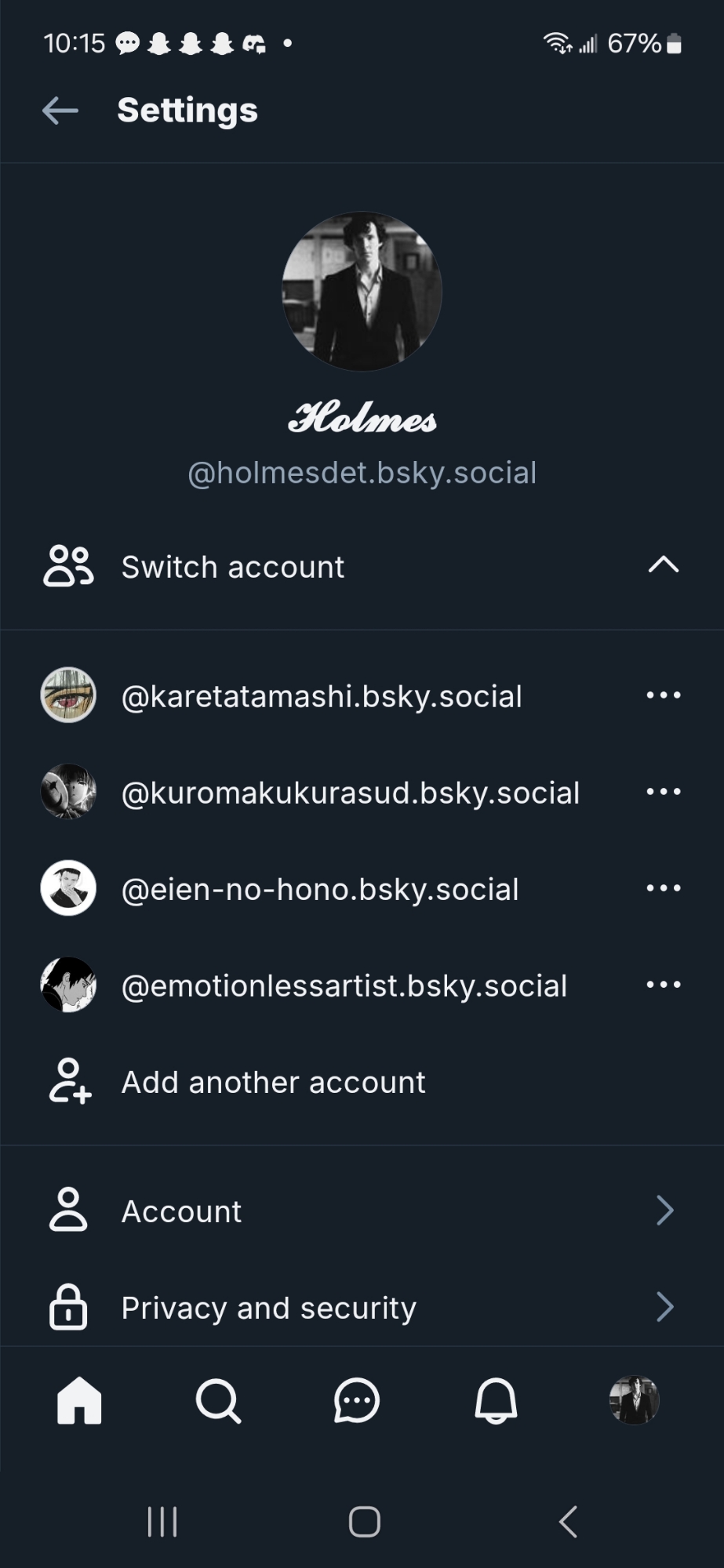Open options for @karetatamashi.bsky.social
Viewport: 724px width, 1568px height.
coord(663,695)
